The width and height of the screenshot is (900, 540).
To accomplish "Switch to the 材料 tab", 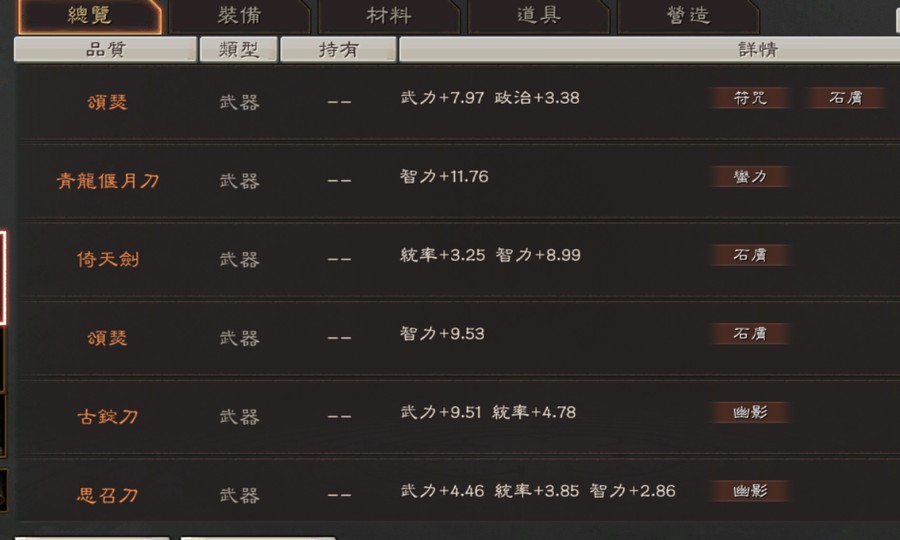I will click(389, 16).
